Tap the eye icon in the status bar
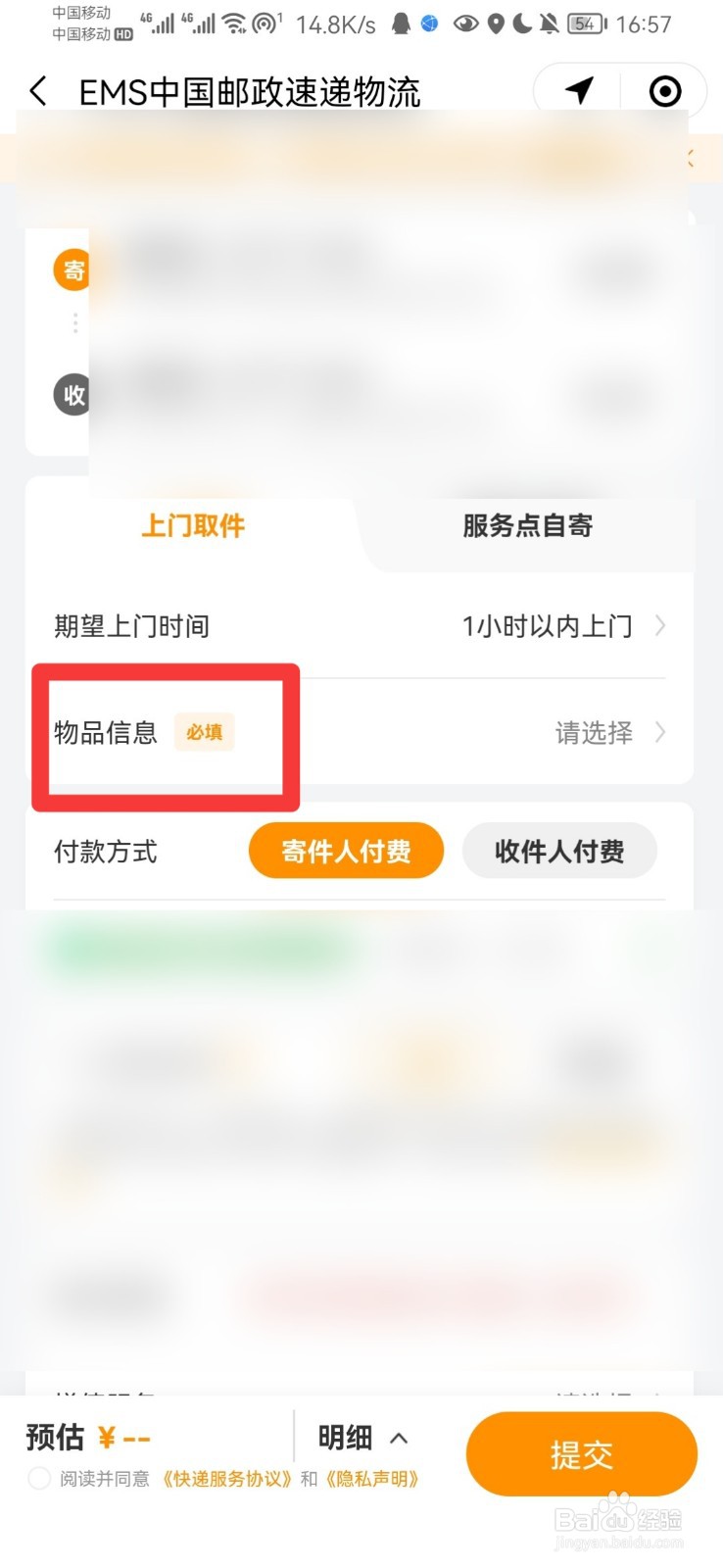723x1568 pixels. [x=465, y=23]
